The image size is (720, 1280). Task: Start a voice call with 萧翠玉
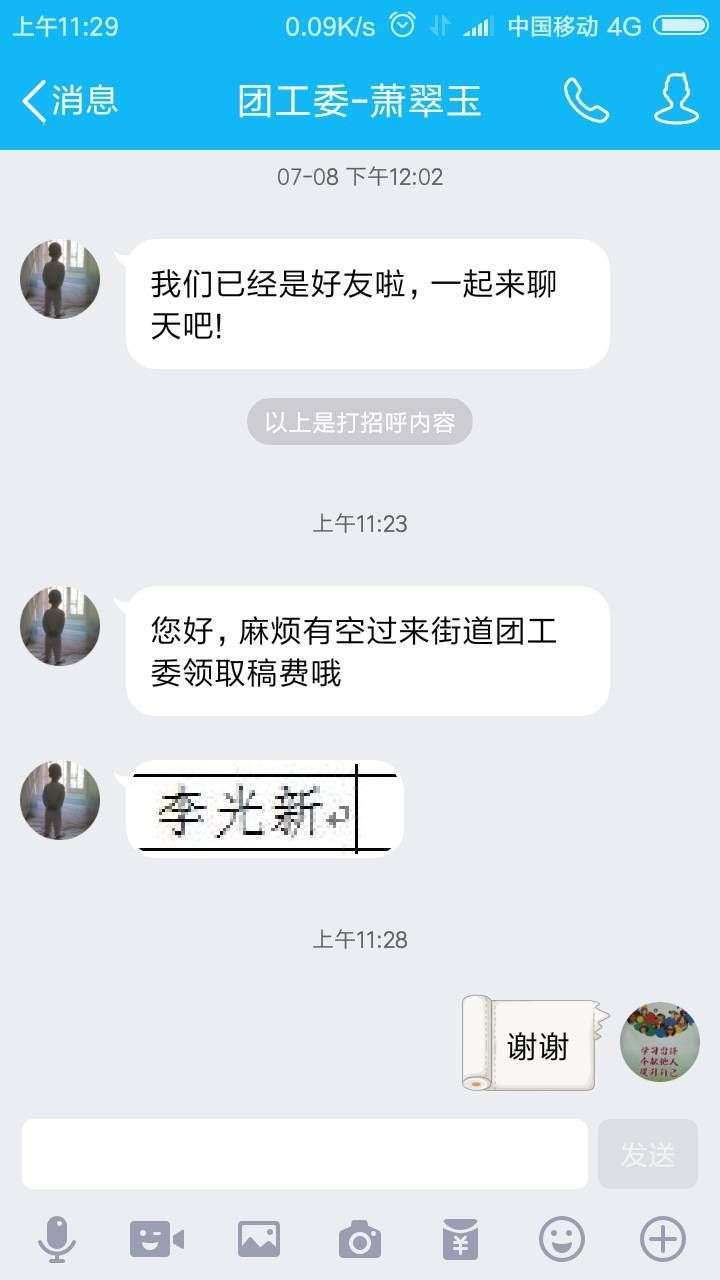(586, 100)
